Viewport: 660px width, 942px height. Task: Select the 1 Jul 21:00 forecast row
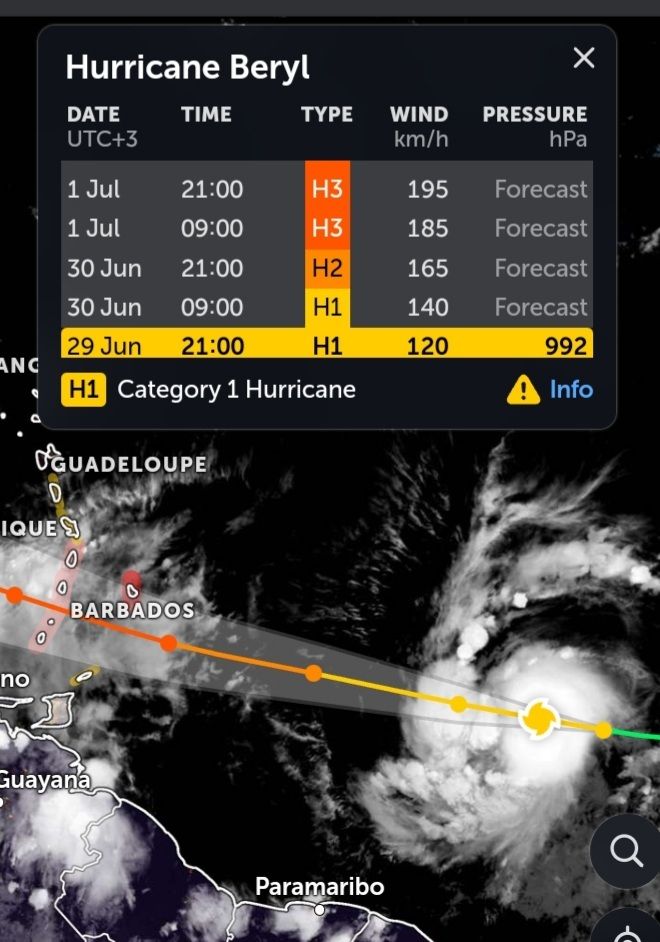coord(327,189)
